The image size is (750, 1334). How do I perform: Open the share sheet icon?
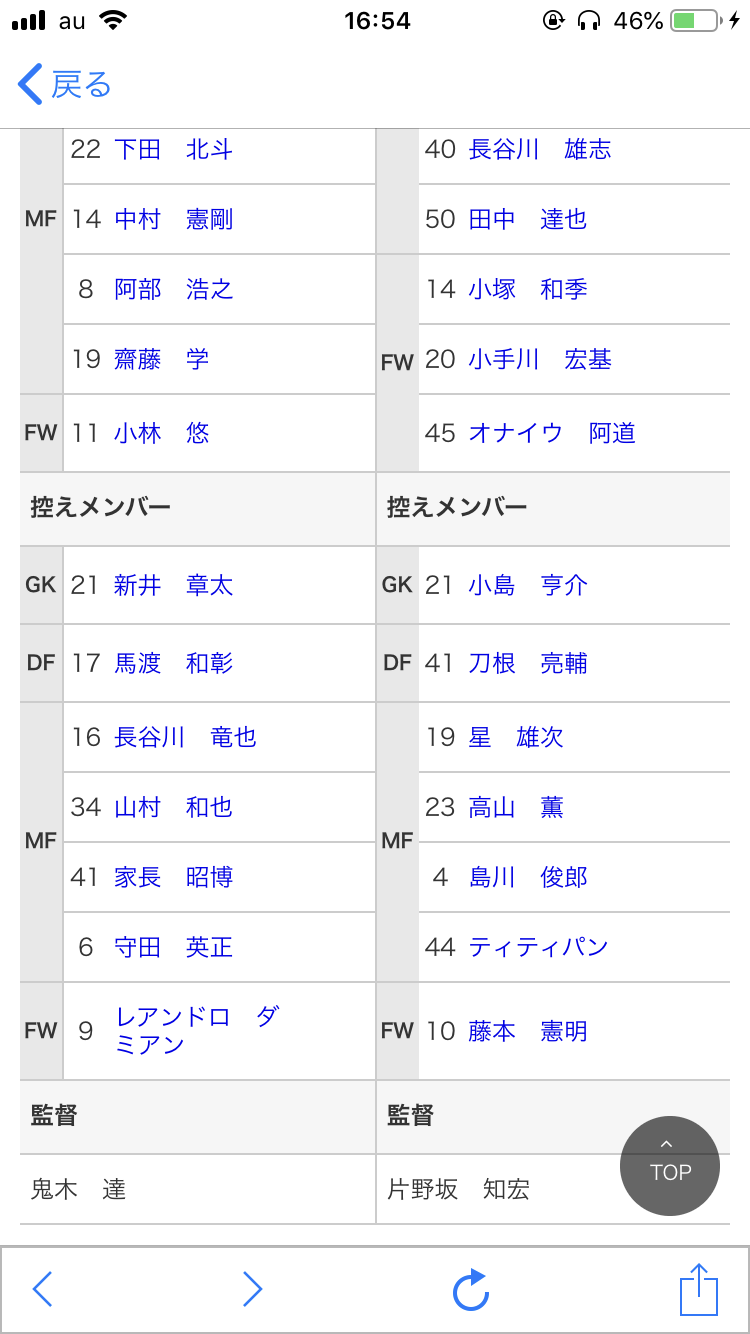coord(699,1289)
